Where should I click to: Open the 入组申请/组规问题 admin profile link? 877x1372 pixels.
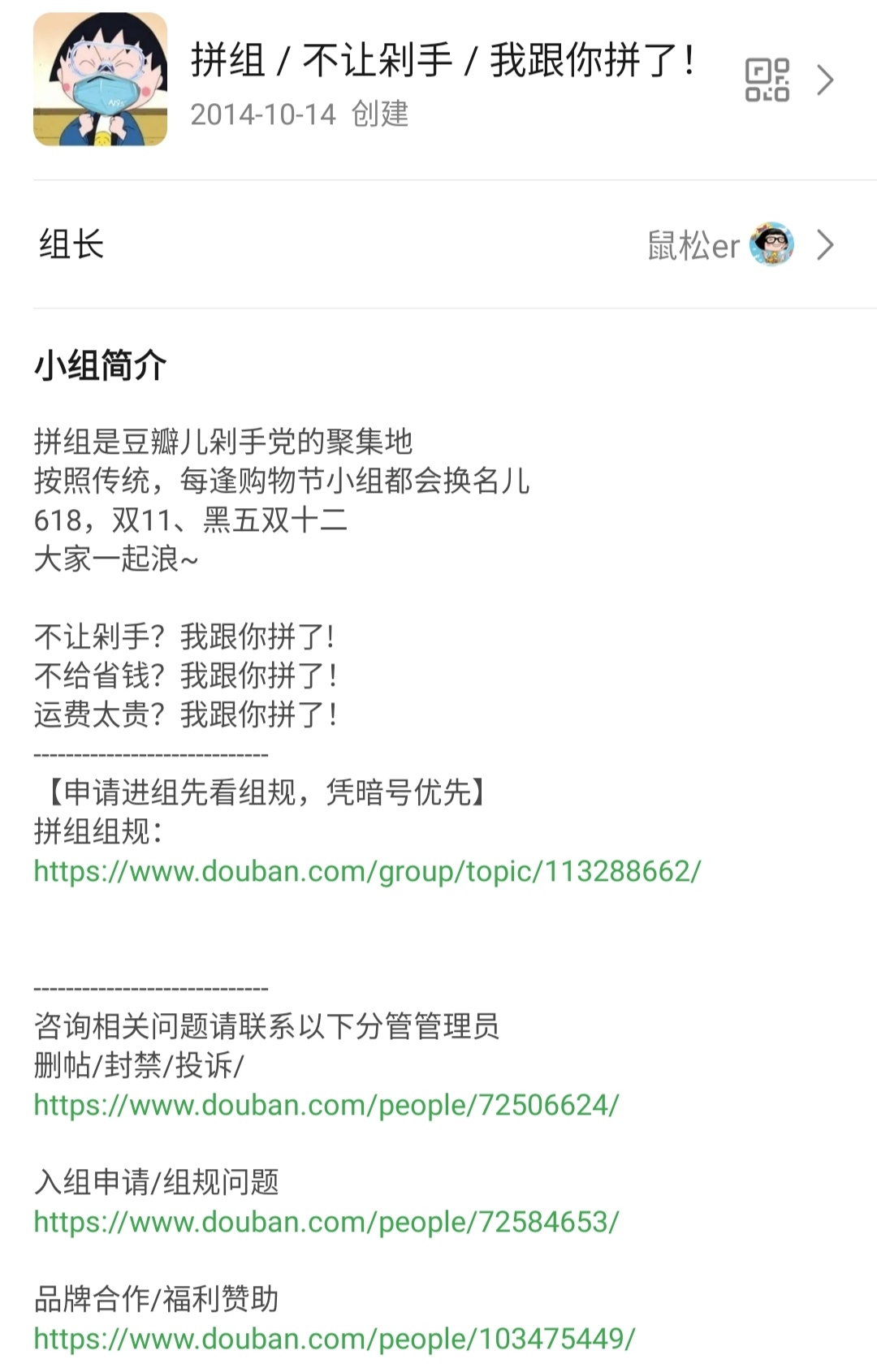tap(326, 1222)
